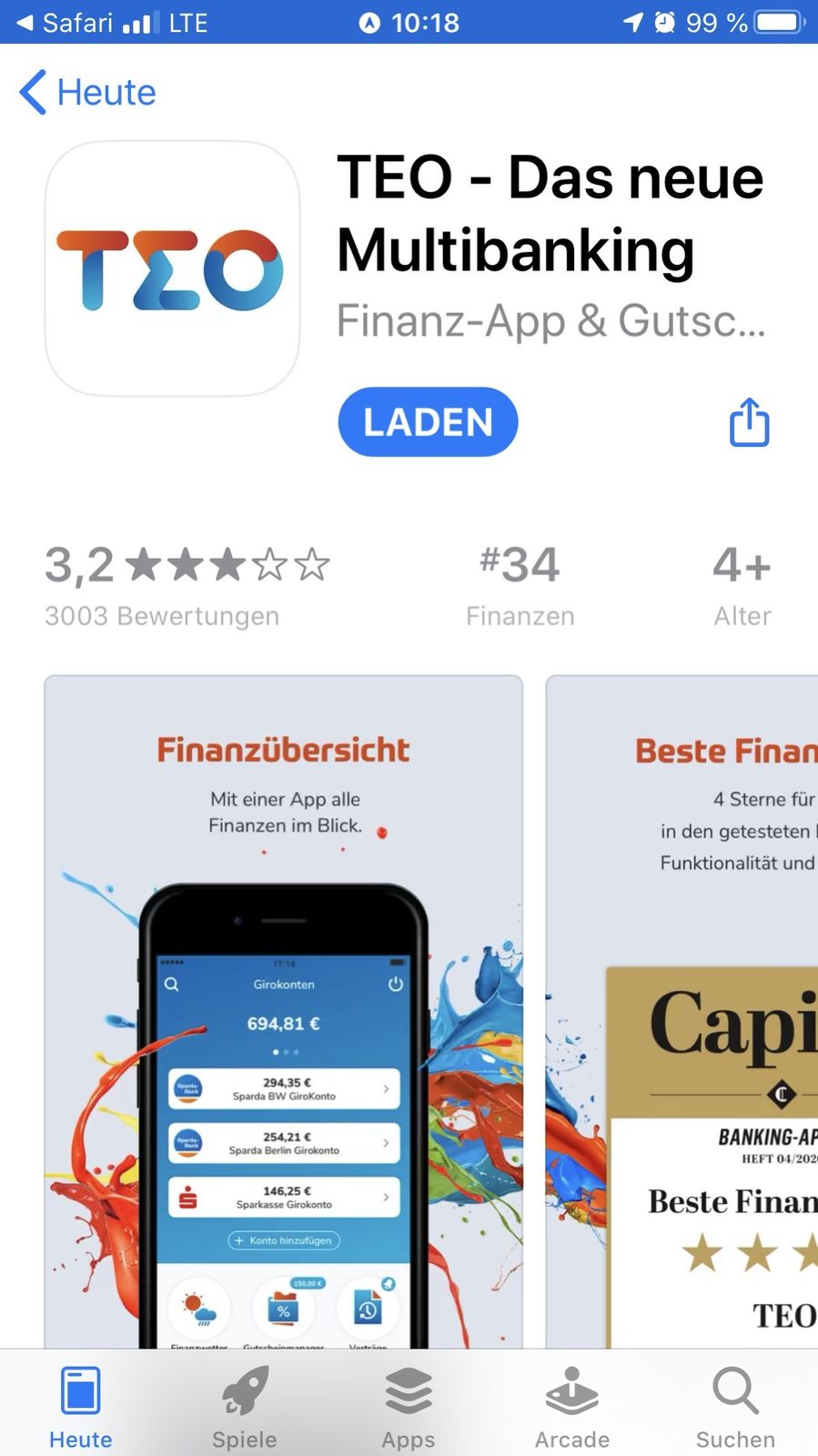Viewport: 818px width, 1456px height.
Task: Switch to the Spiele tab
Action: coord(244,1406)
